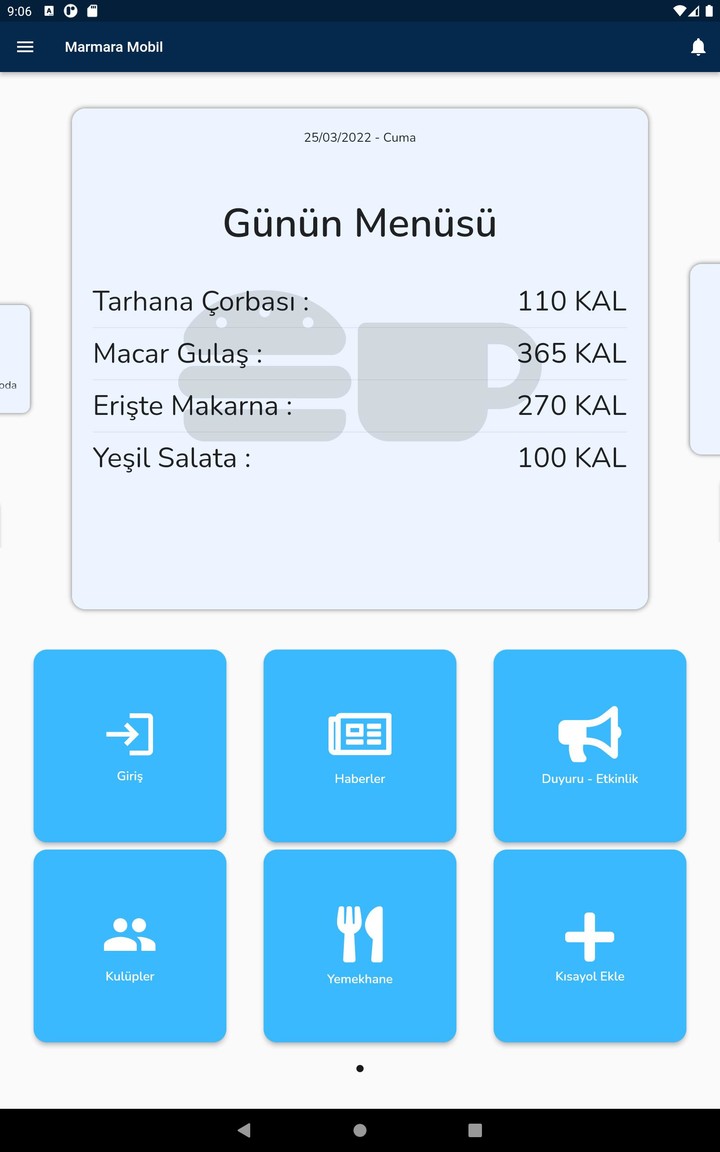The image size is (720, 1152).
Task: Open the Kulüpler clubs page
Action: pyautogui.click(x=129, y=945)
